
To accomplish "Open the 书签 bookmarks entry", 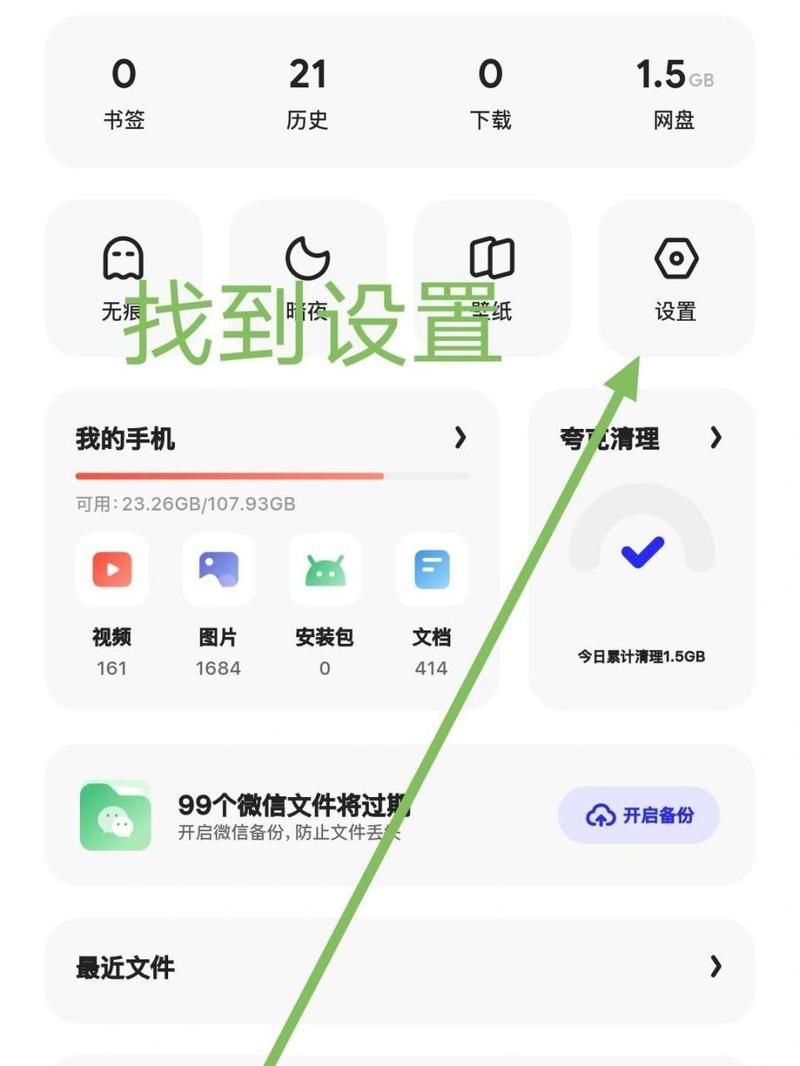I will point(124,94).
